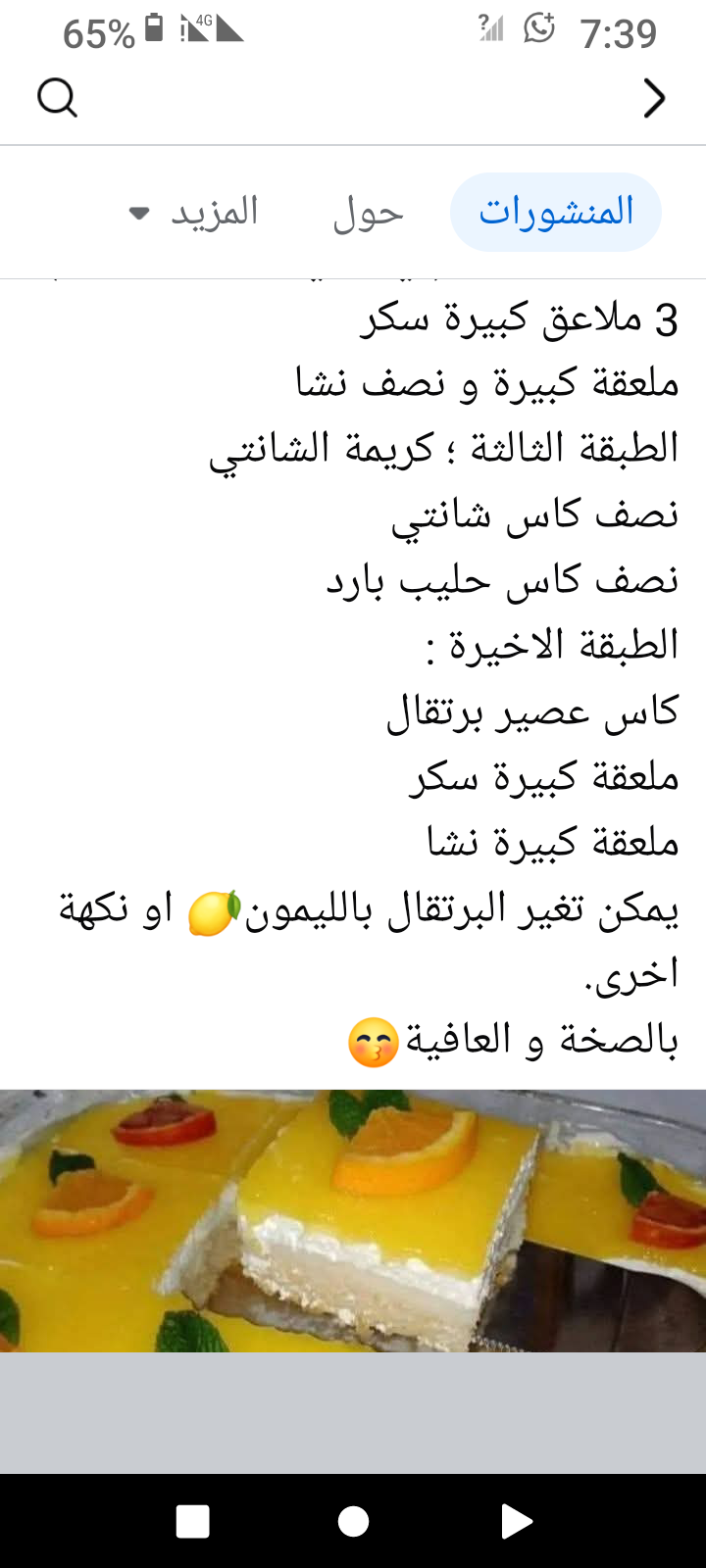Image resolution: width=706 pixels, height=1568 pixels.
Task: Switch to the المنشورات tab
Action: 556,213
